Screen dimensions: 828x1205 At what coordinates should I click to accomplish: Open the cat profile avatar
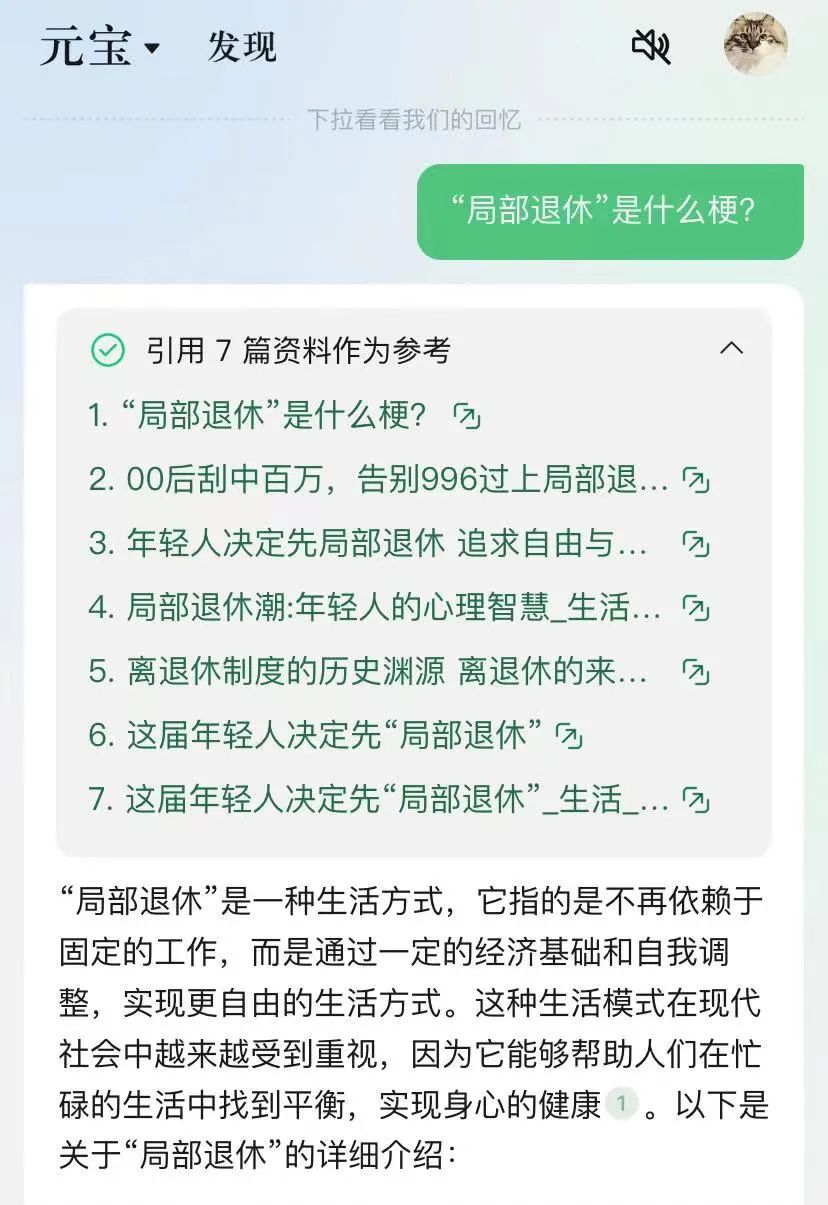tap(755, 44)
